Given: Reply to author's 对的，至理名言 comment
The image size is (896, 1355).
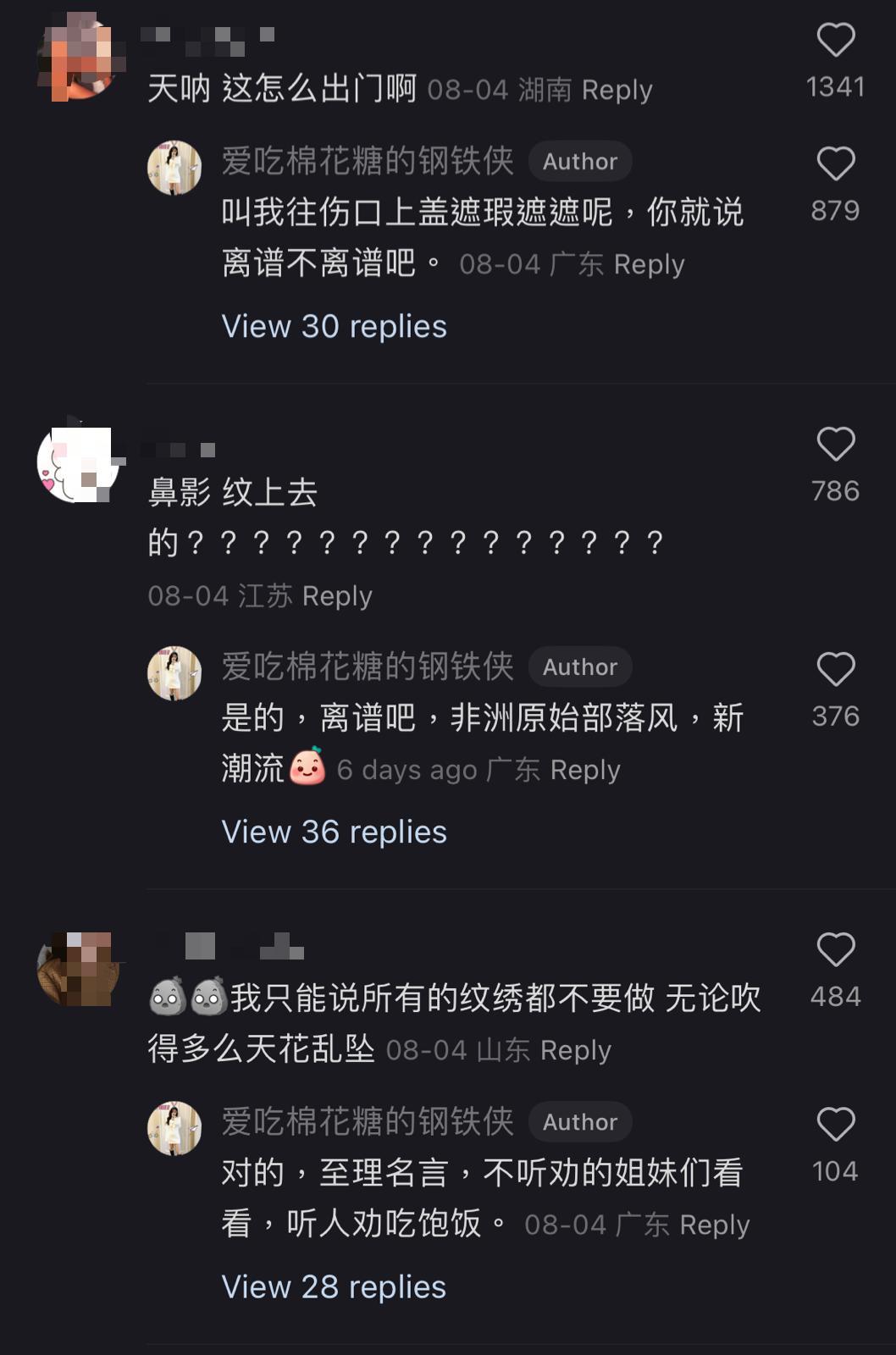Looking at the screenshot, I should pyautogui.click(x=714, y=1225).
